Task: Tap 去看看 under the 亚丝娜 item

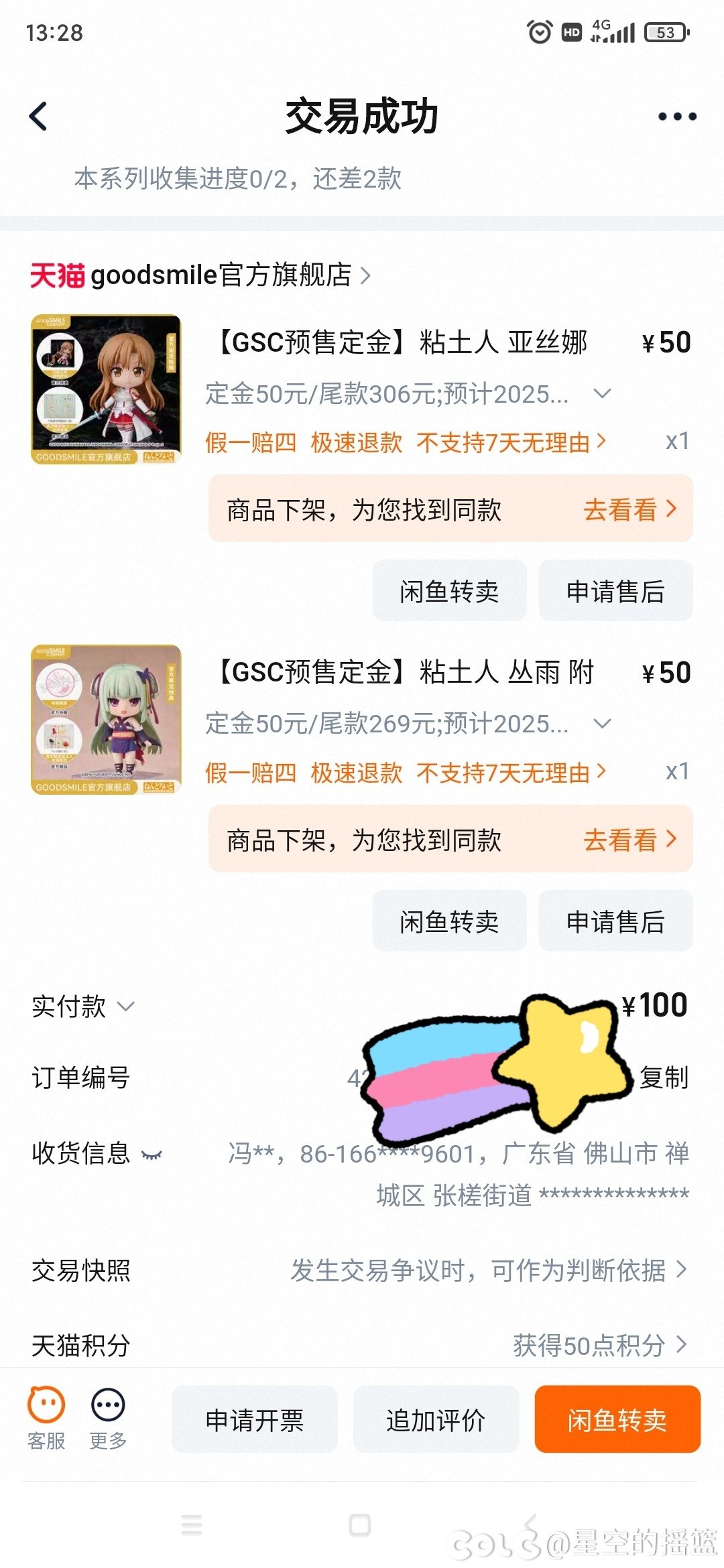Action: pos(630,509)
